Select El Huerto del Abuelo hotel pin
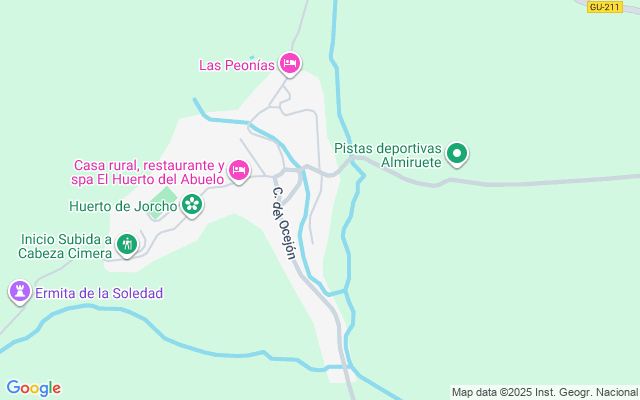 [x=239, y=171]
